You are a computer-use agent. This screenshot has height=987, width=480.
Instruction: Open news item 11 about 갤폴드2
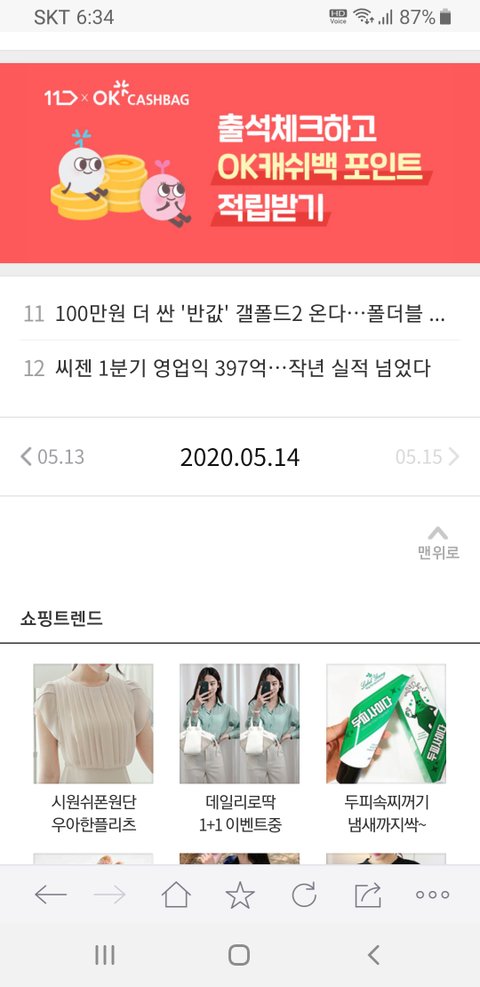[240, 313]
